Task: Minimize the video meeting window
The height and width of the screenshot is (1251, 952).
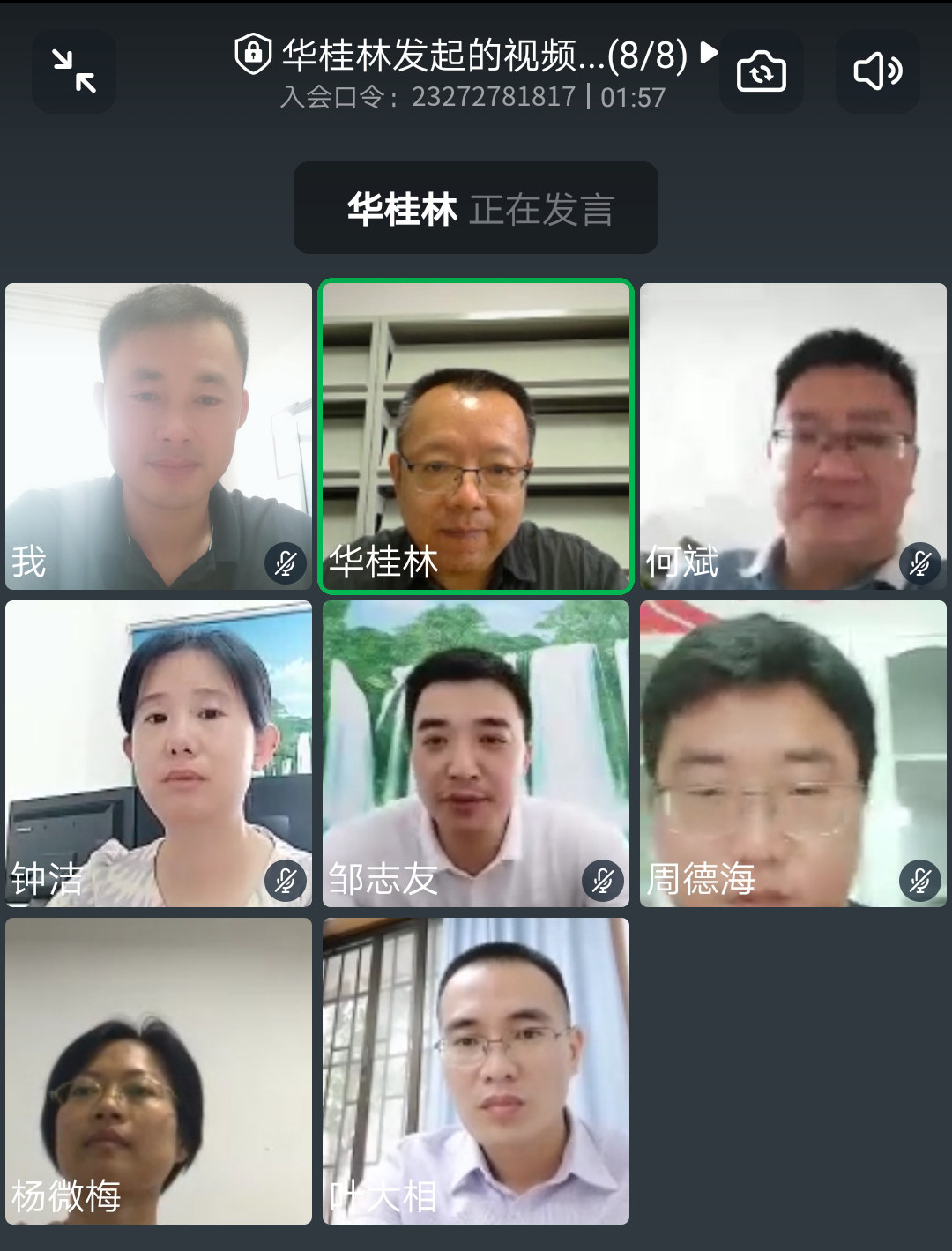Action: (x=74, y=71)
